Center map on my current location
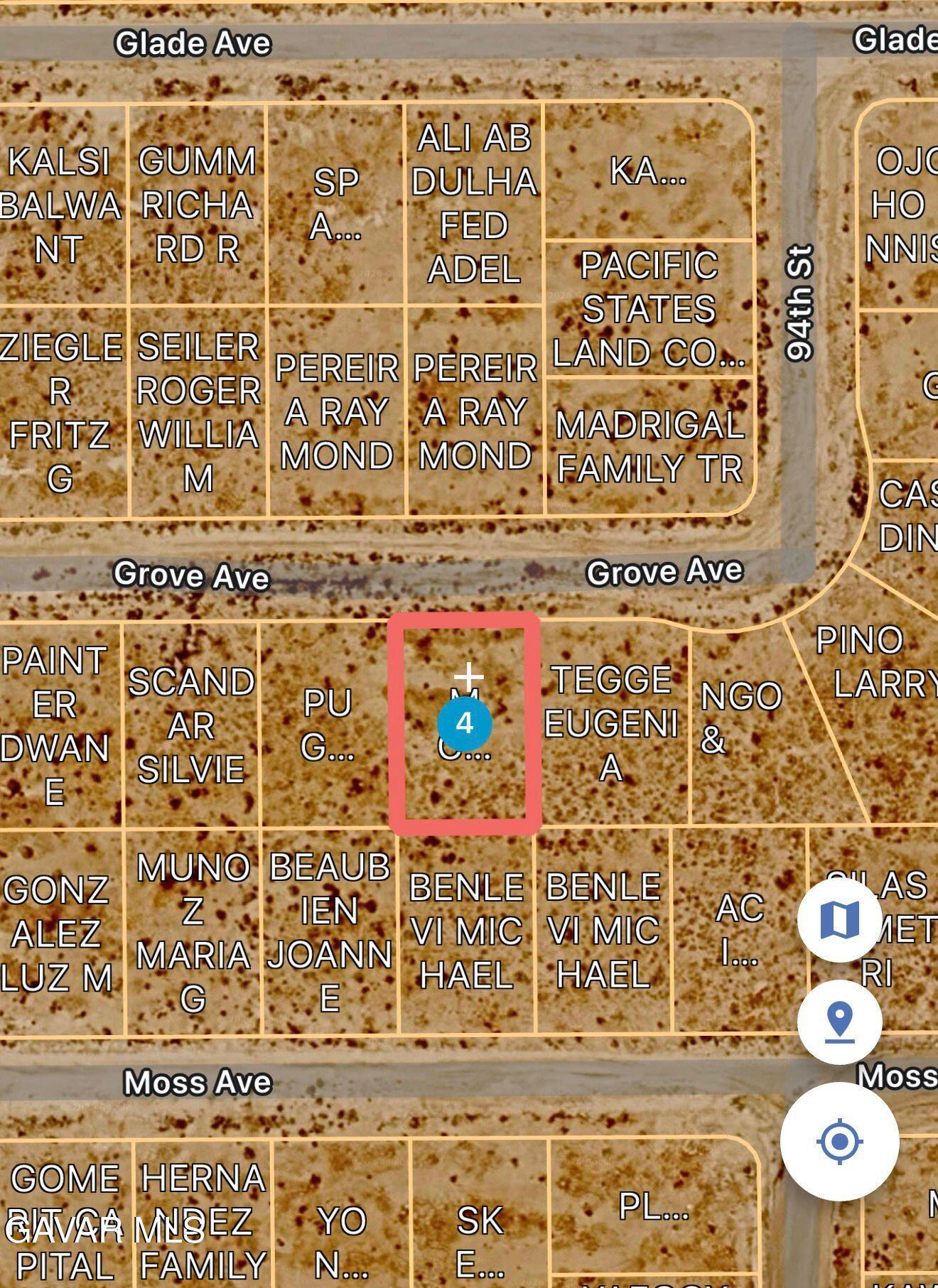This screenshot has height=1288, width=938. (x=840, y=1142)
